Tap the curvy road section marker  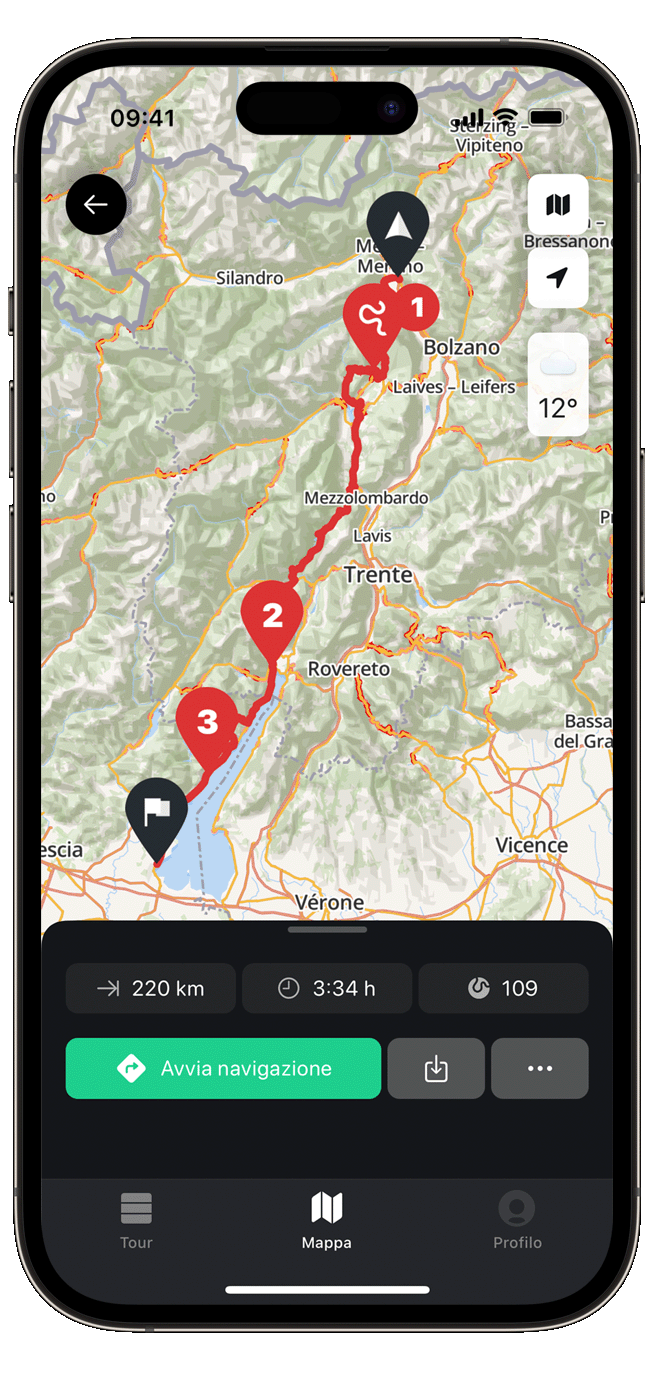click(370, 317)
